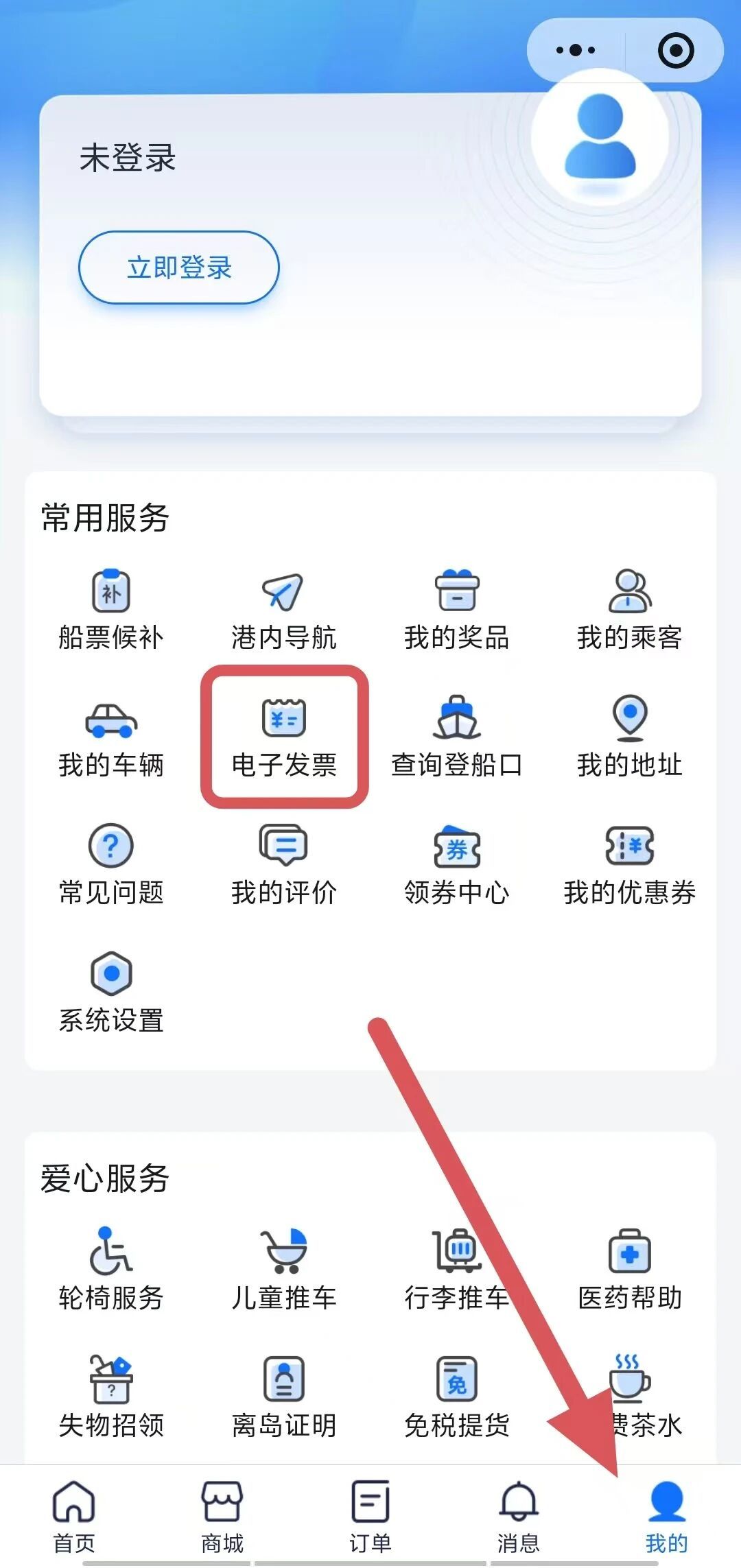Open 我的乘客 passenger list

629,608
